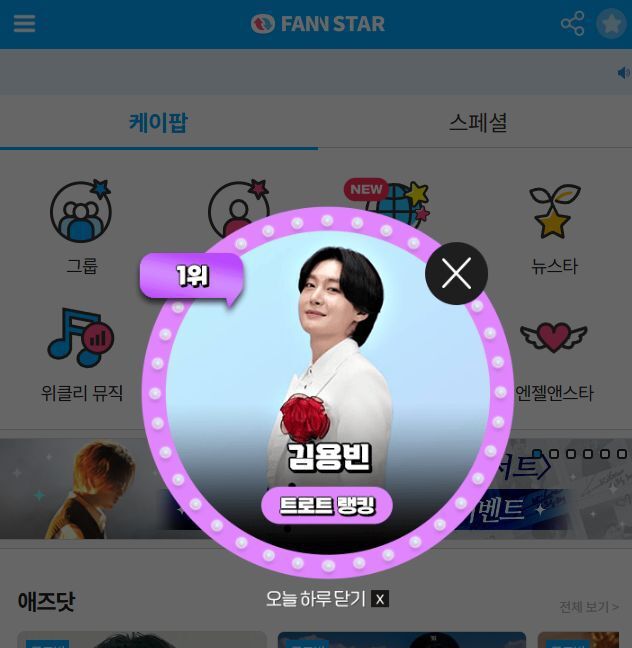Open the star icon in top bar
632x648 pixels.
[611, 24]
